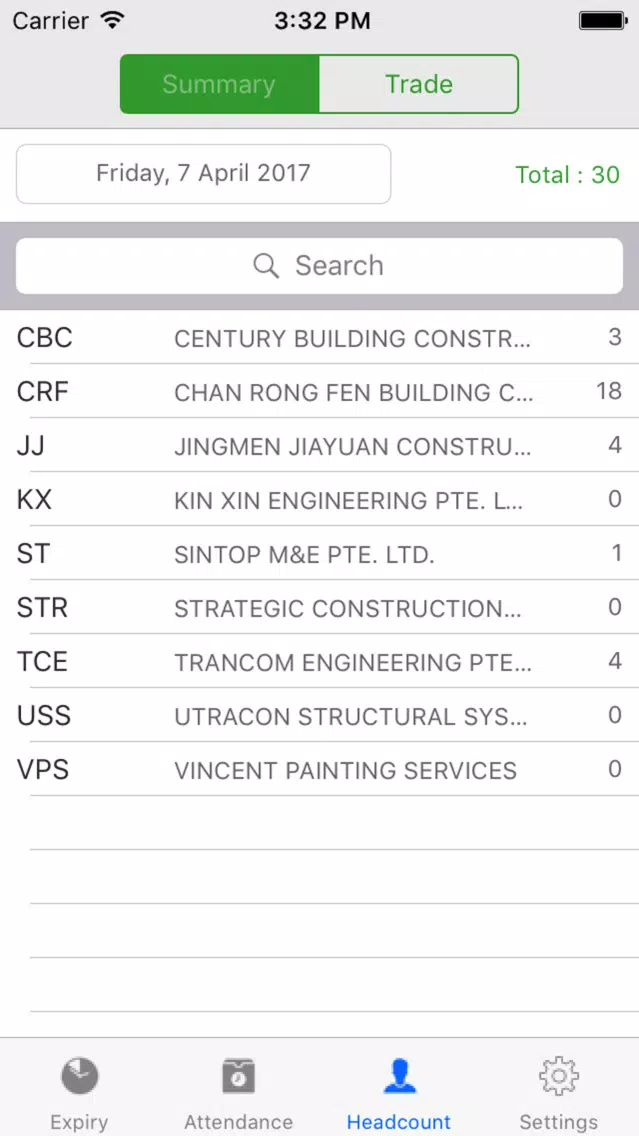Open the KX Kin Xin Engineering row
639x1136 pixels.
[x=320, y=499]
